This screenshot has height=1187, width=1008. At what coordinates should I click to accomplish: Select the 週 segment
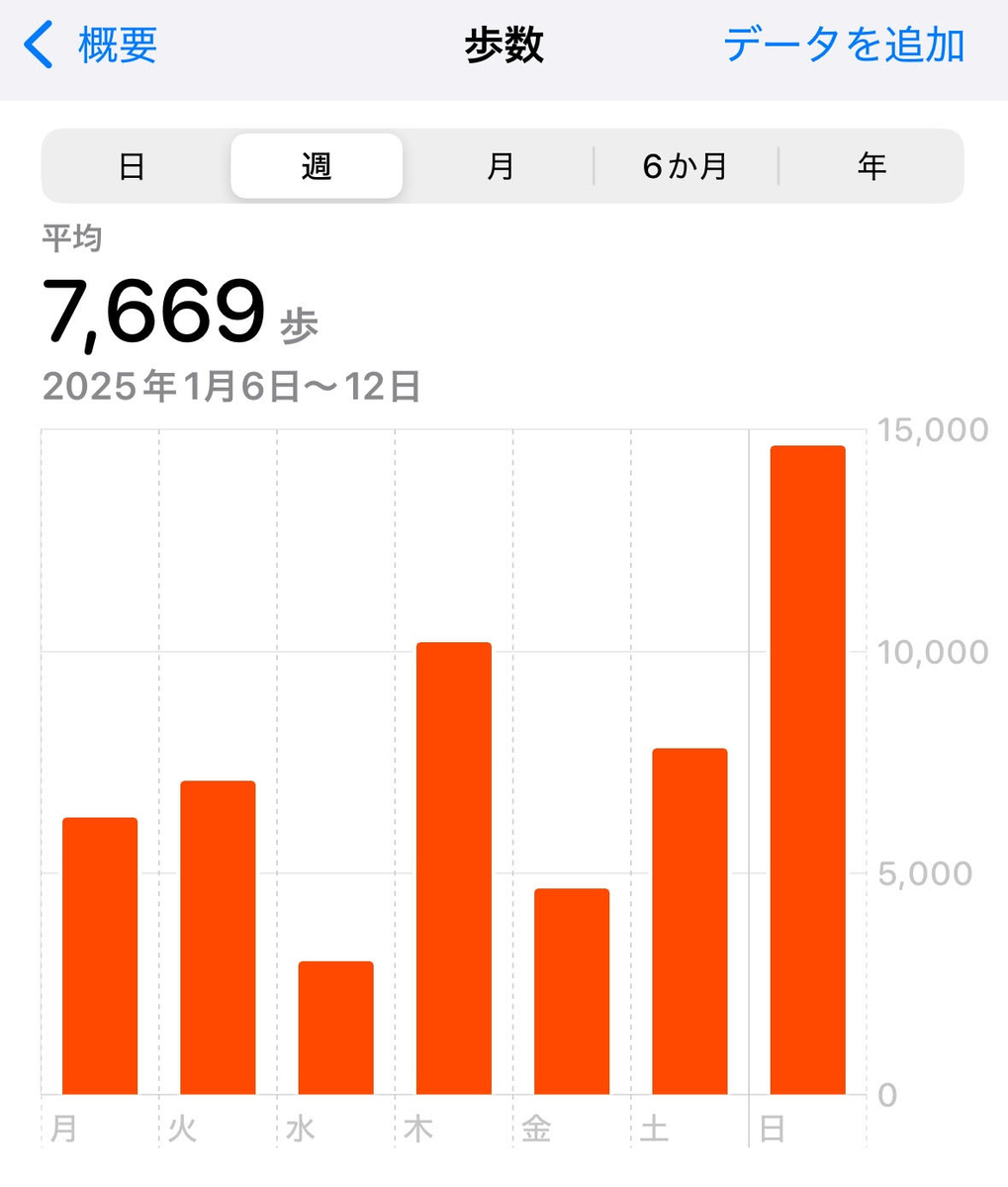coord(317,166)
